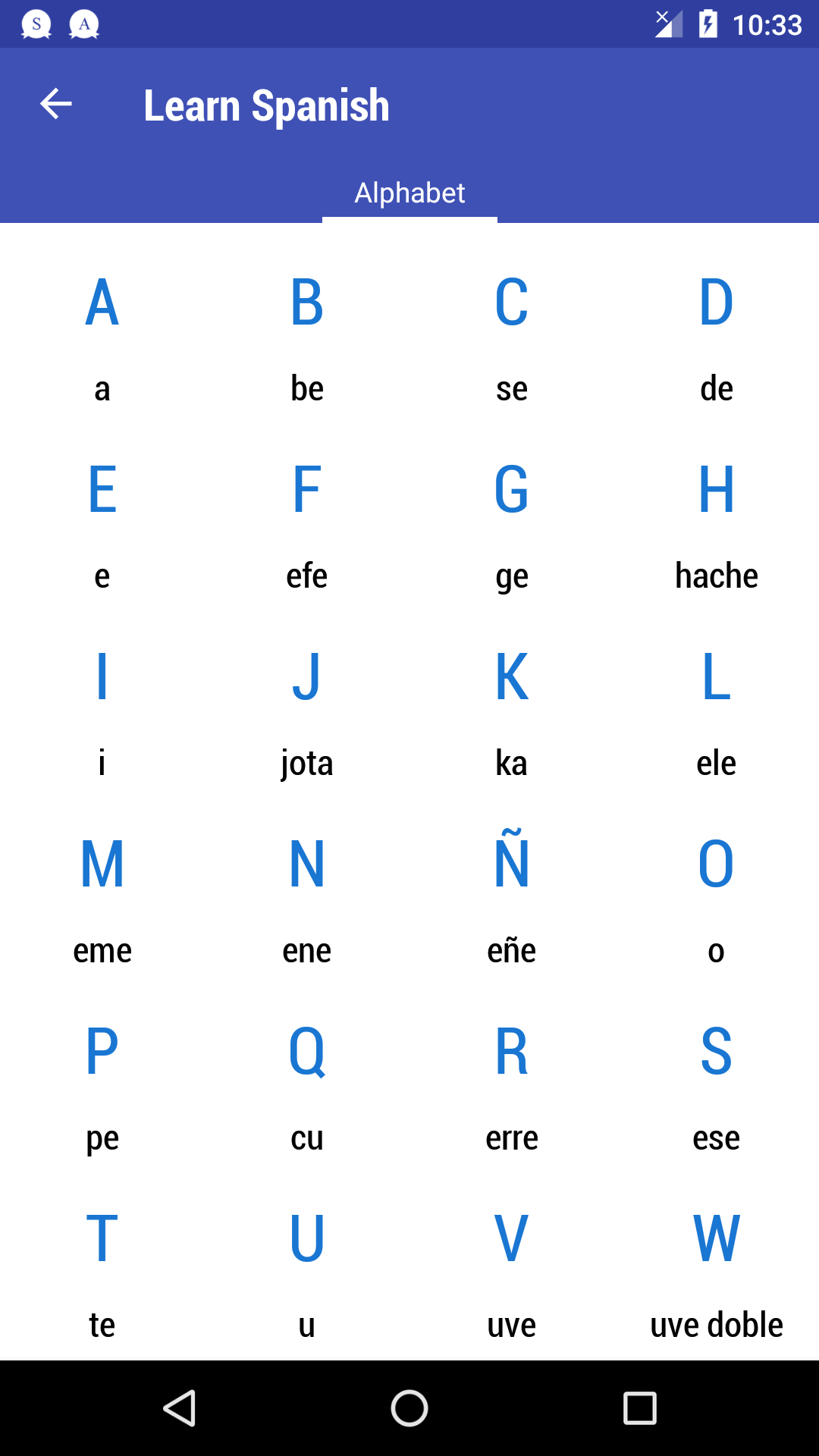This screenshot has width=819, height=1456.
Task: Choose letter F labeled efe
Action: pos(307,523)
